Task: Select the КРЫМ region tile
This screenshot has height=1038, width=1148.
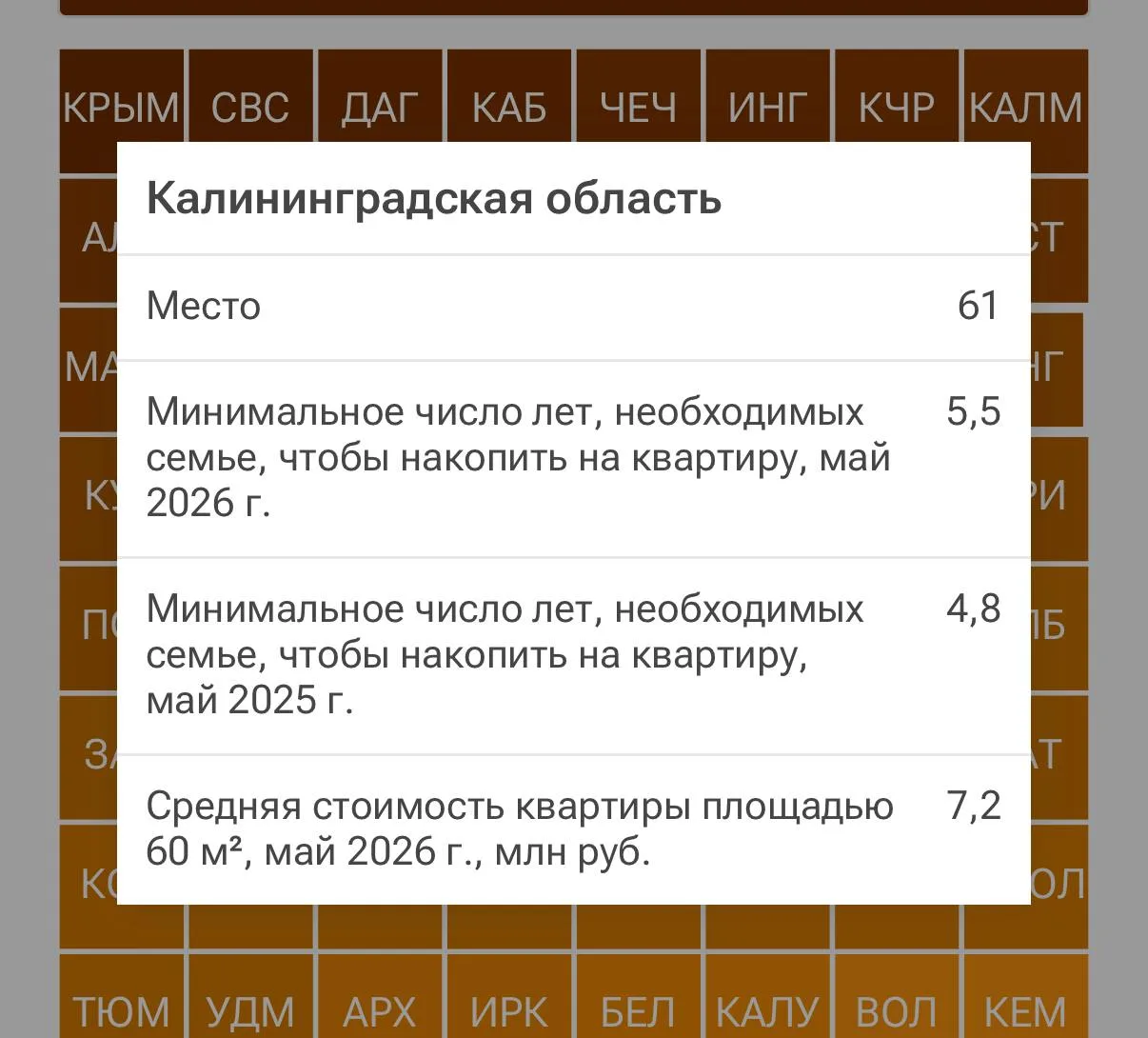Action: click(x=121, y=109)
